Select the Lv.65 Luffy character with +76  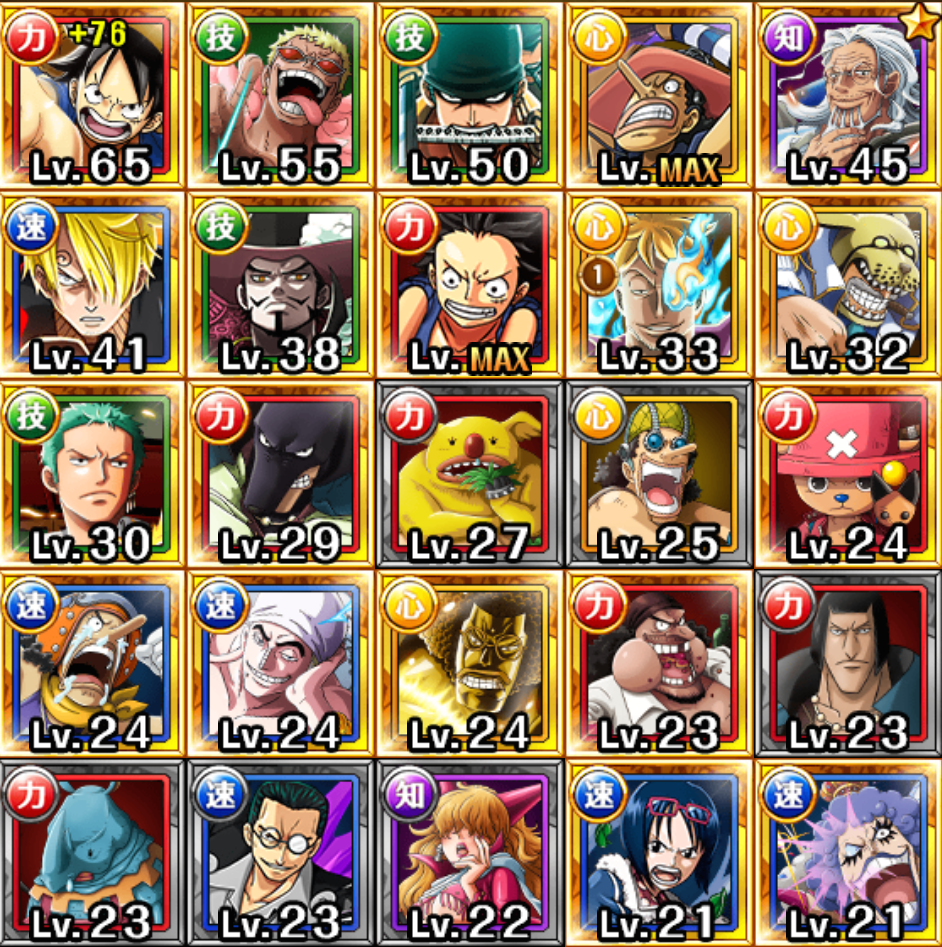pos(93,95)
